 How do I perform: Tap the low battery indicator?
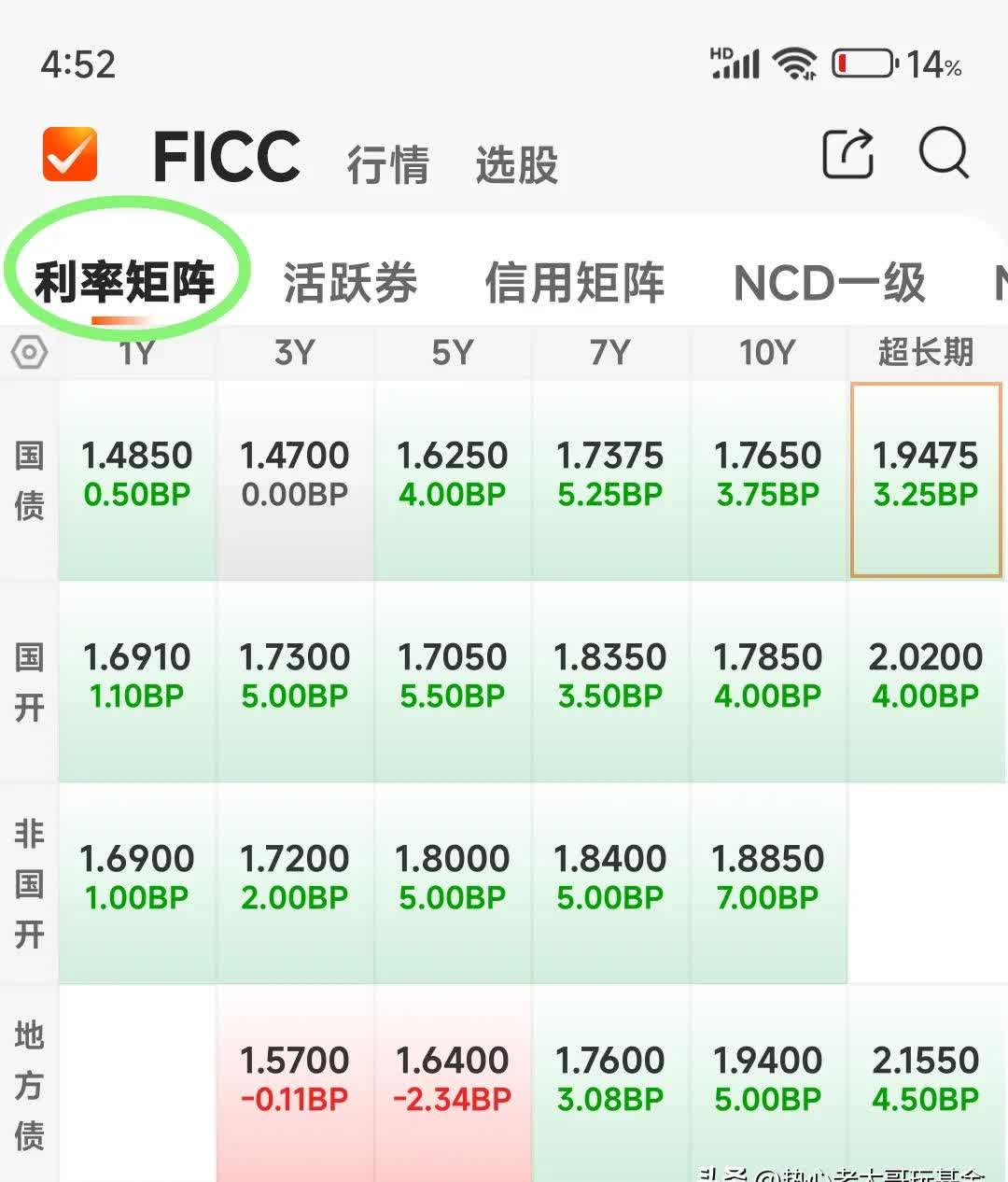[863, 63]
